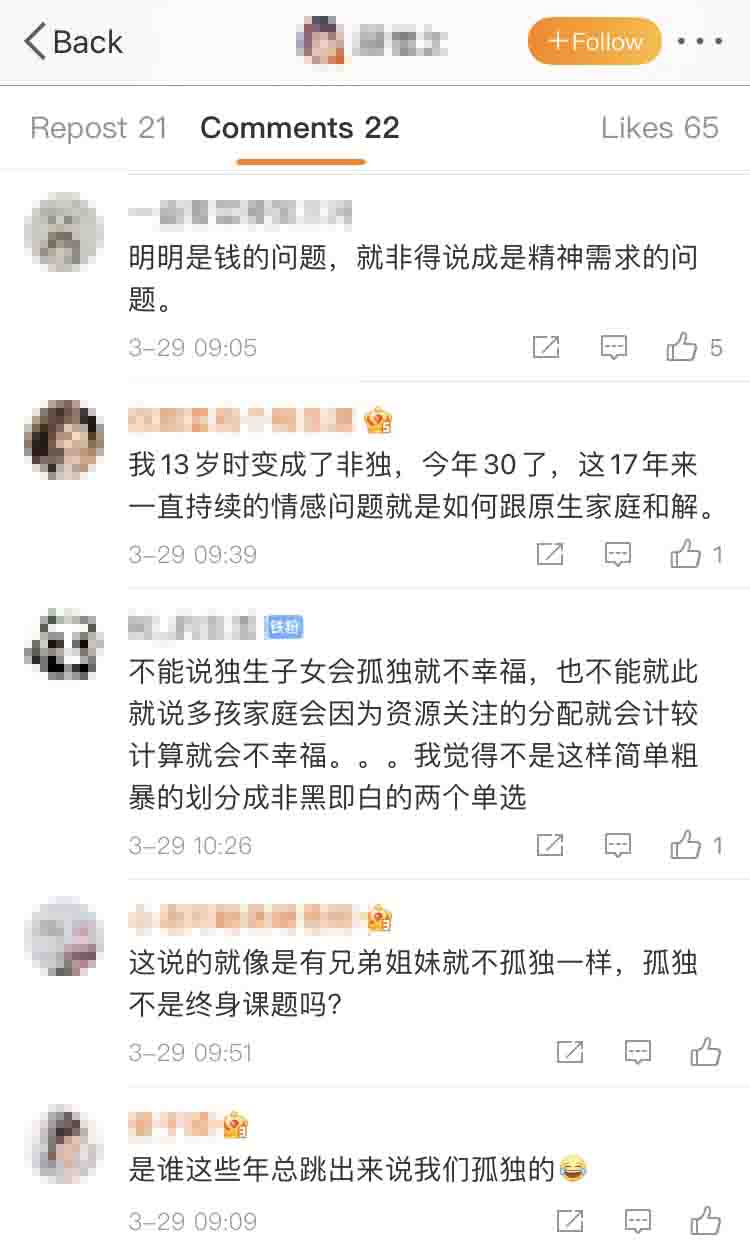The width and height of the screenshot is (750, 1248).
Task: Like the comment posted at 3-29 09:09
Action: (706, 1221)
